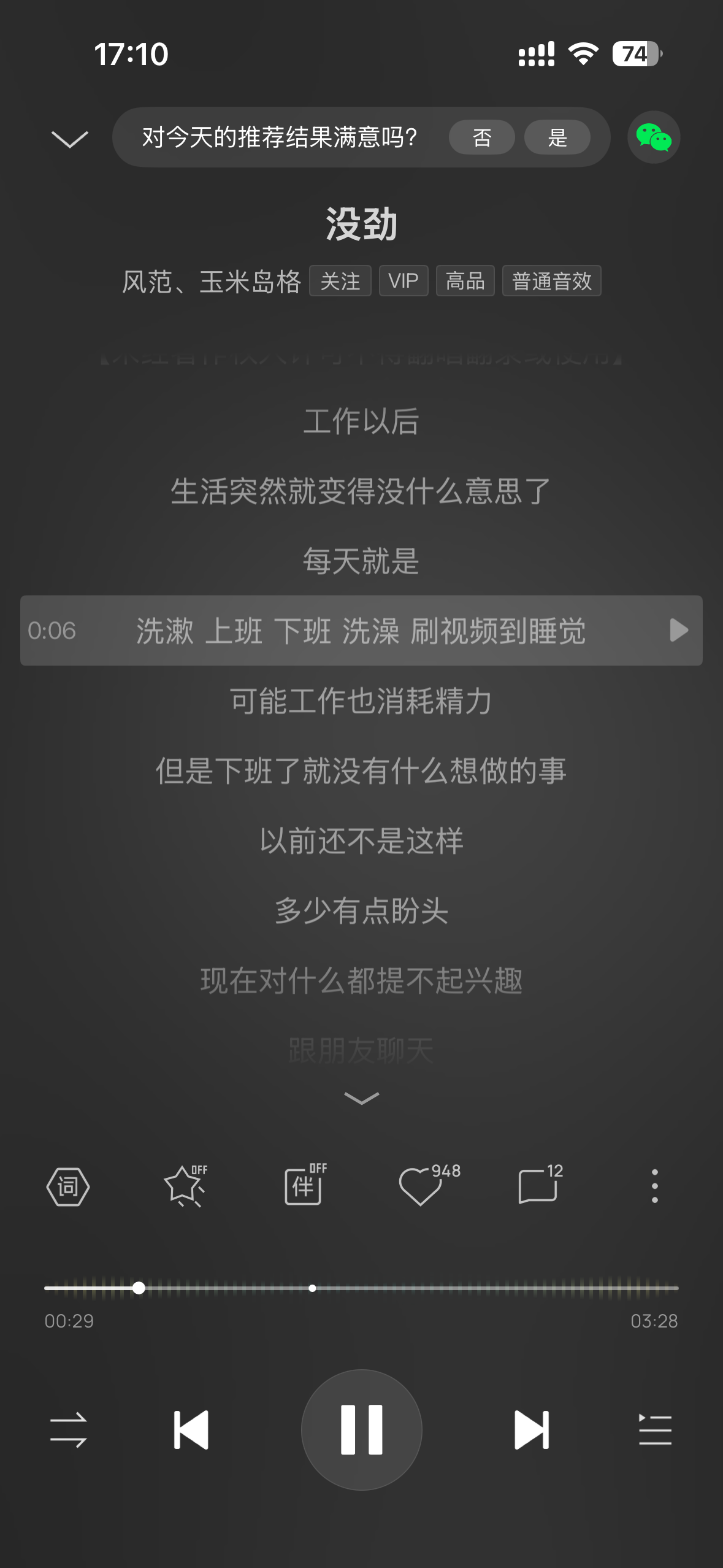The width and height of the screenshot is (723, 1568).
Task: Open the lyrics 词 settings icon
Action: point(68,1186)
